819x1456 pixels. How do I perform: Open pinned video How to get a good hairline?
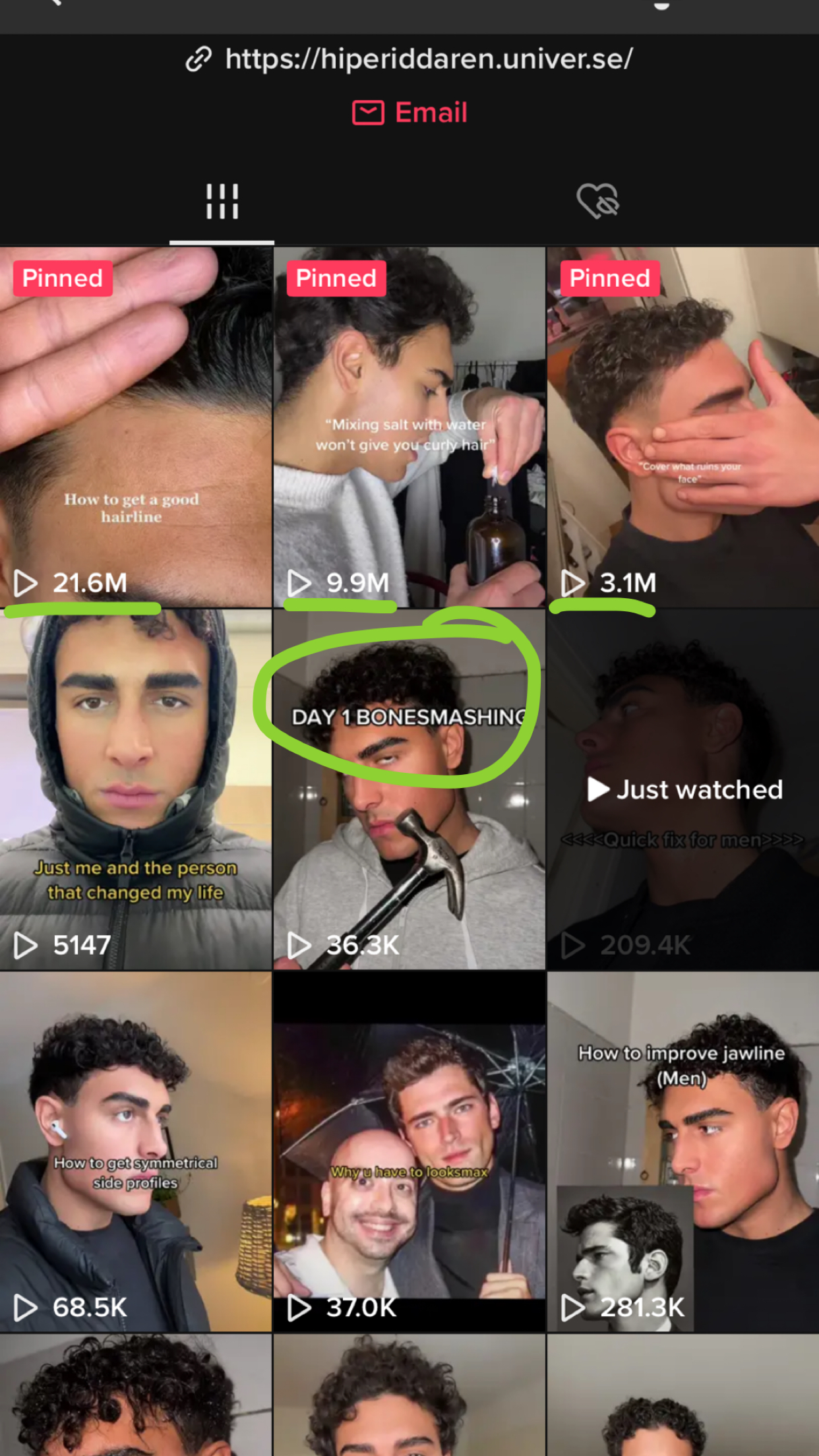tap(135, 427)
